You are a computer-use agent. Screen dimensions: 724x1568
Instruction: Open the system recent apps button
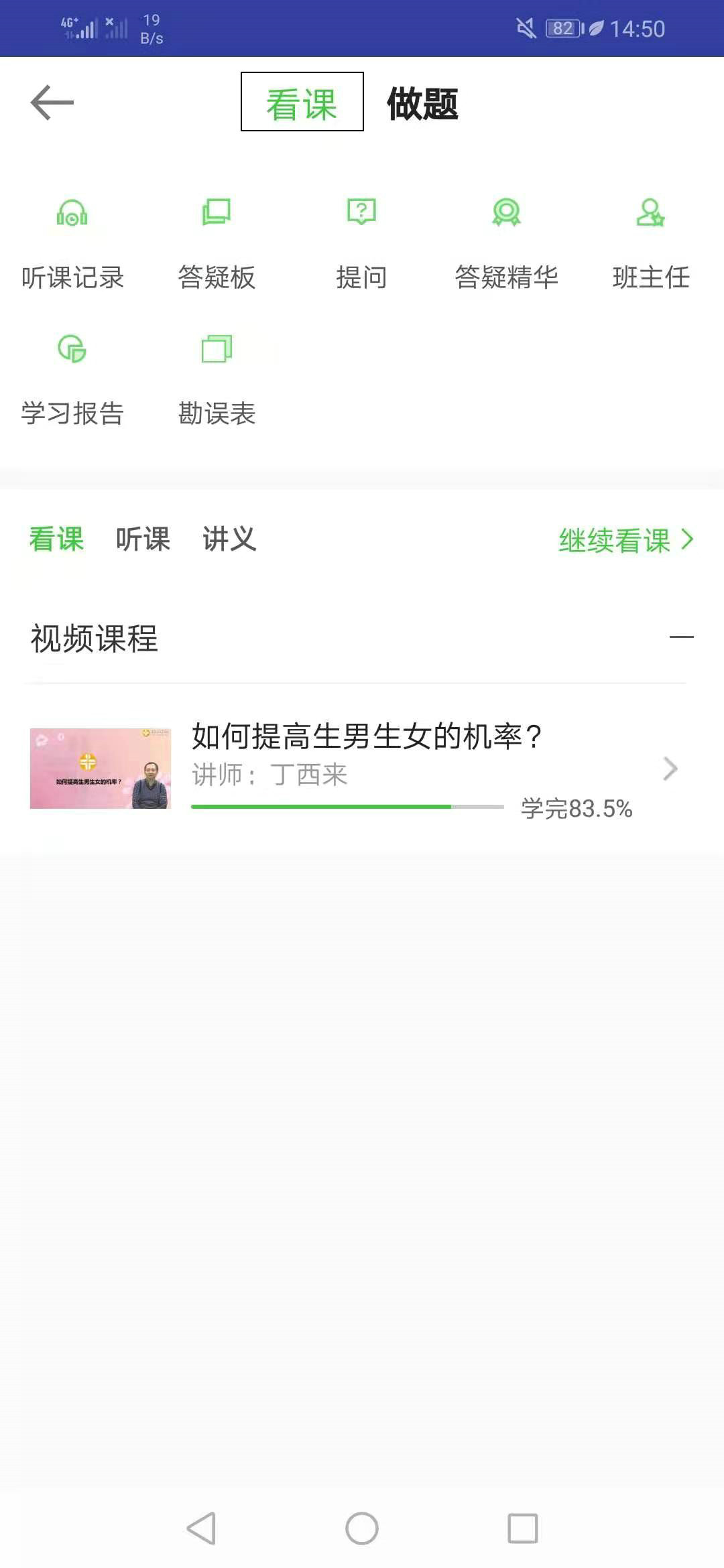click(522, 1528)
